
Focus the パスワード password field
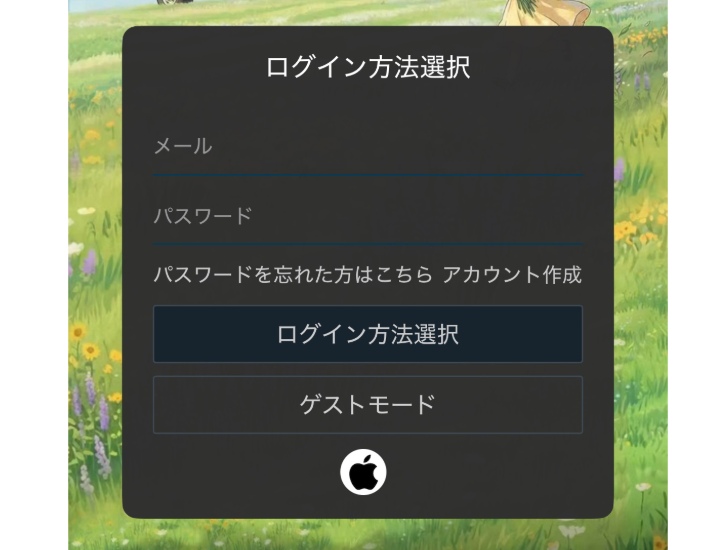point(367,216)
